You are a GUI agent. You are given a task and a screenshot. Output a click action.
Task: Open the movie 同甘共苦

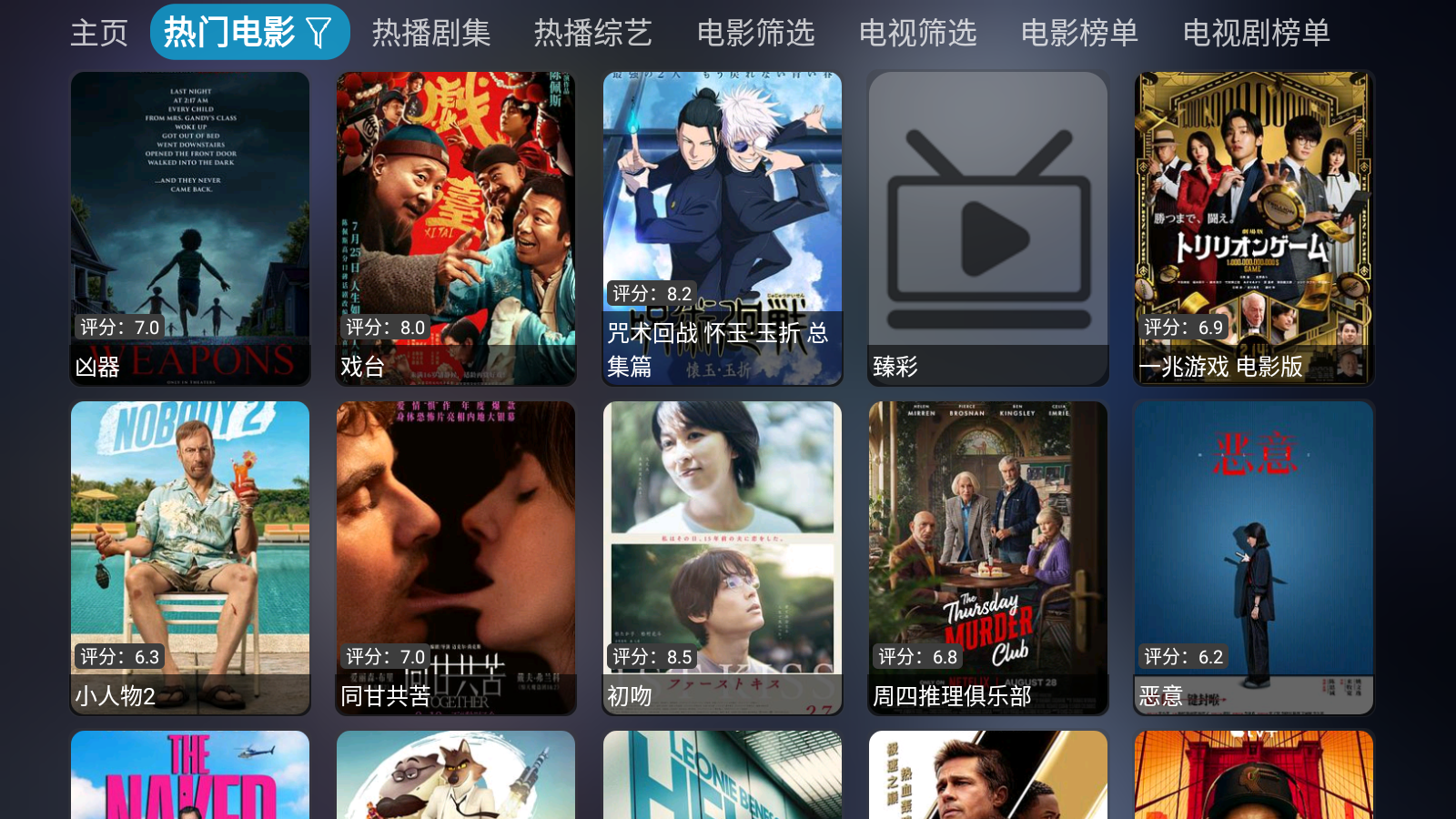pos(456,557)
